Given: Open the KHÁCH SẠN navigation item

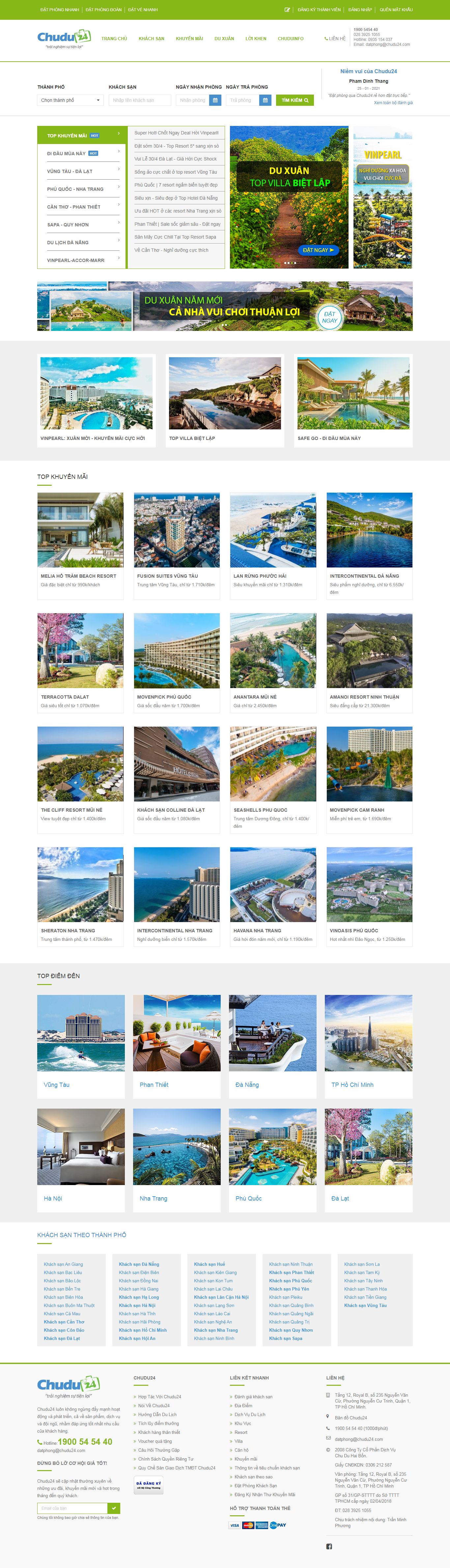Looking at the screenshot, I should pos(151,38).
